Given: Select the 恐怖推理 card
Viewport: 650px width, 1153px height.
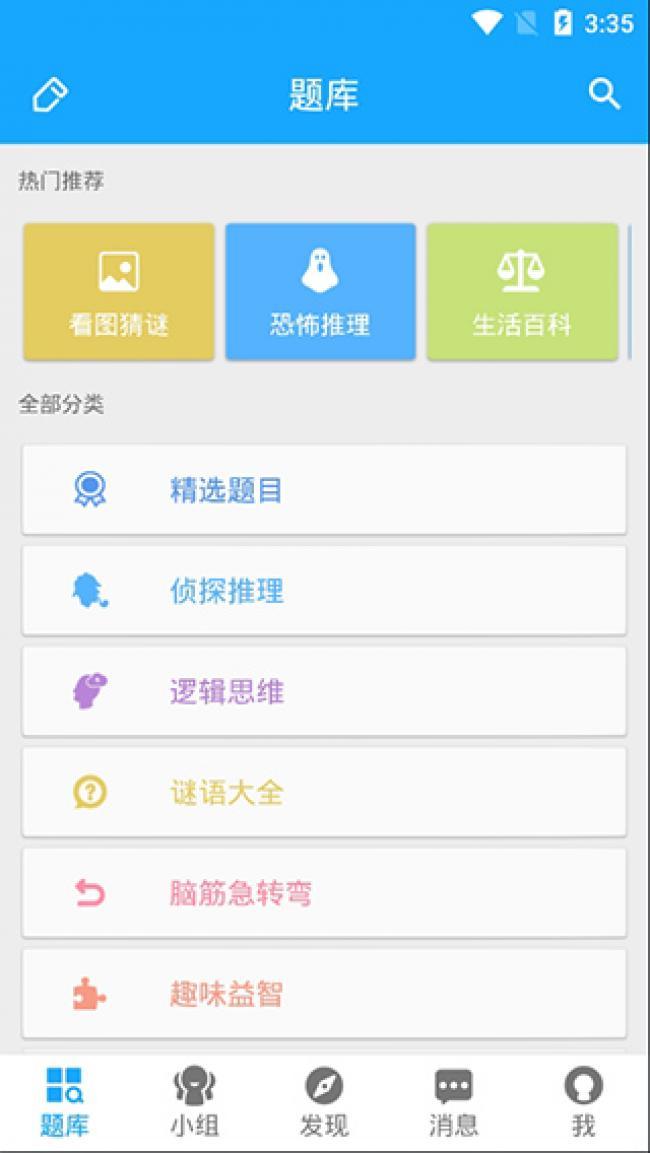Looking at the screenshot, I should (x=320, y=291).
